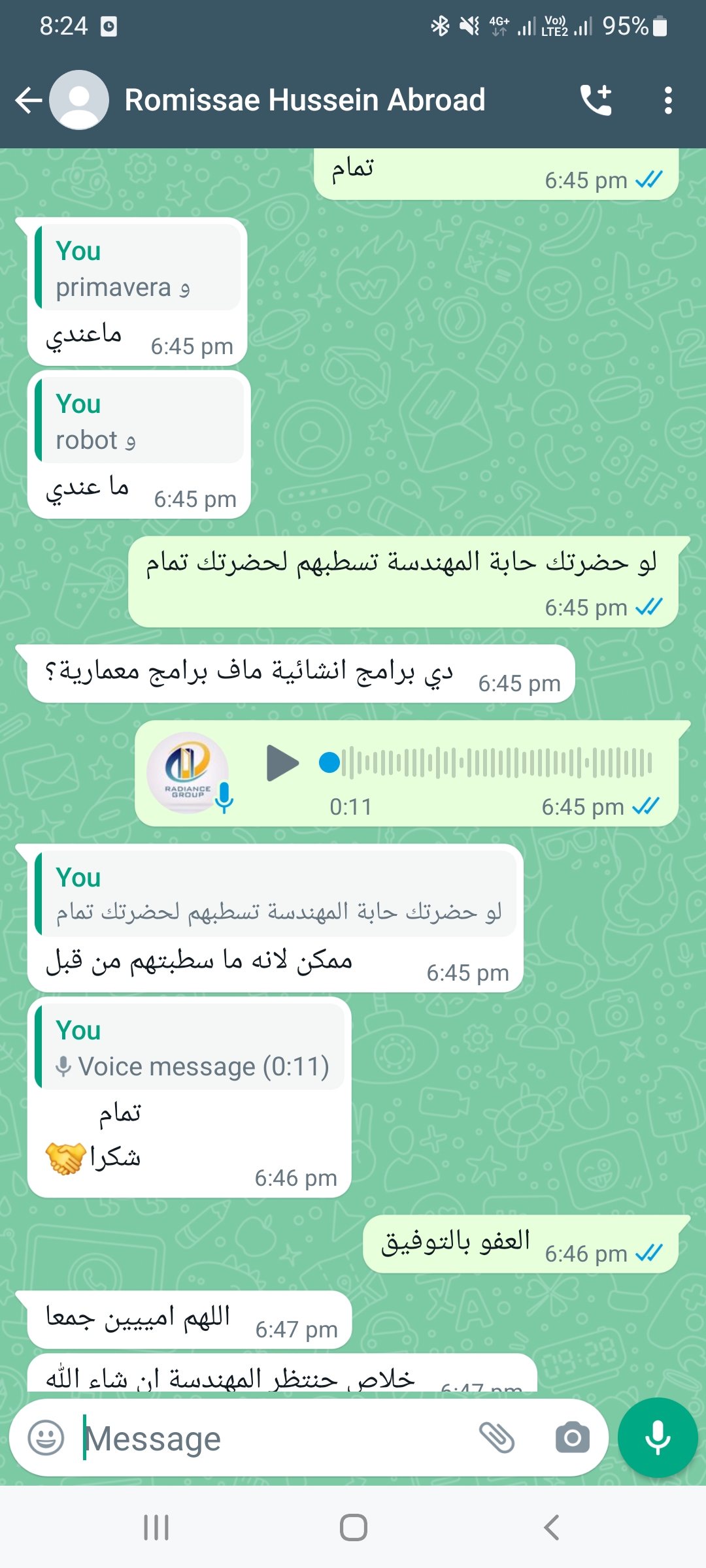Open recent apps from navigation bar
The height and width of the screenshot is (1568, 706).
coord(156,1527)
